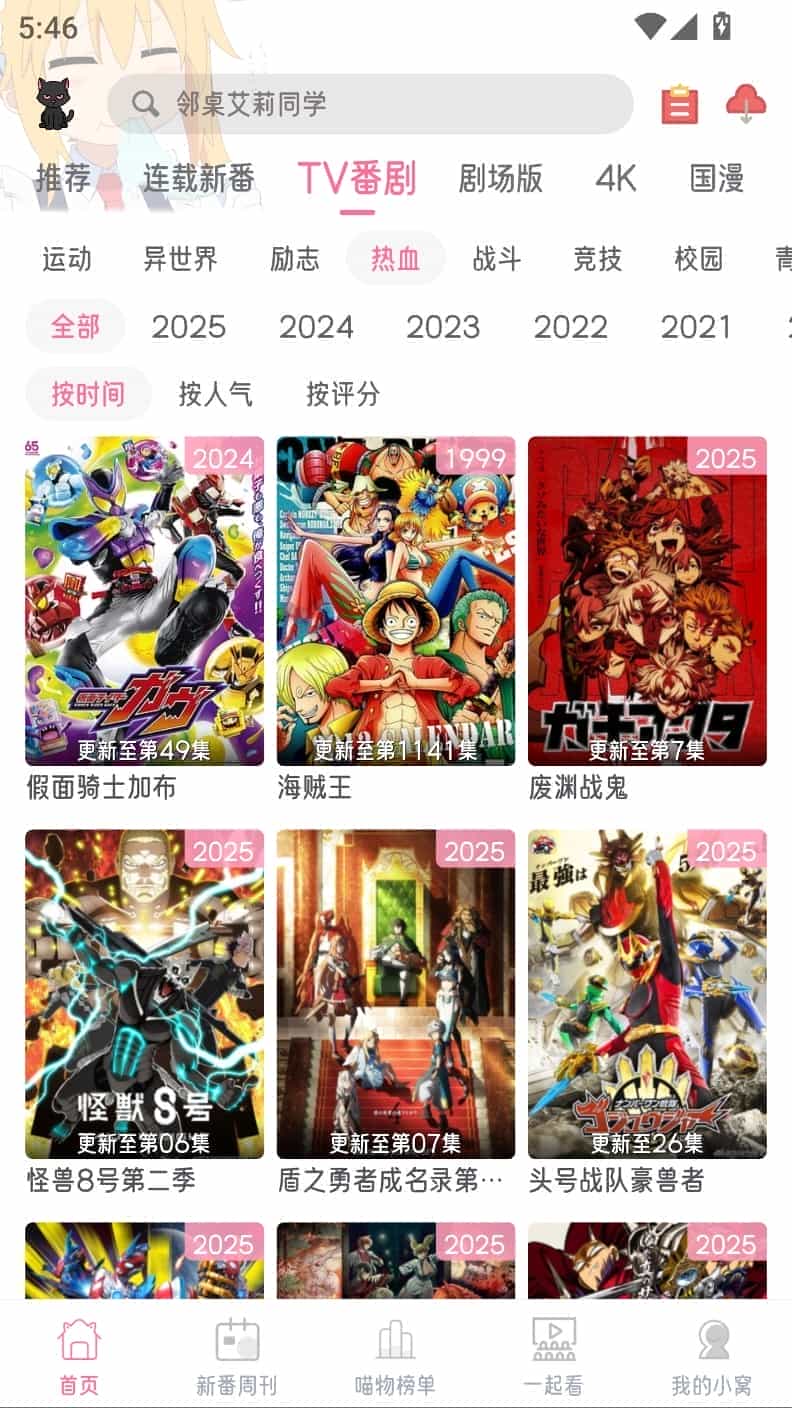This screenshot has height=1408, width=792.
Task: Filter by the 战斗 genre chip
Action: tap(497, 259)
